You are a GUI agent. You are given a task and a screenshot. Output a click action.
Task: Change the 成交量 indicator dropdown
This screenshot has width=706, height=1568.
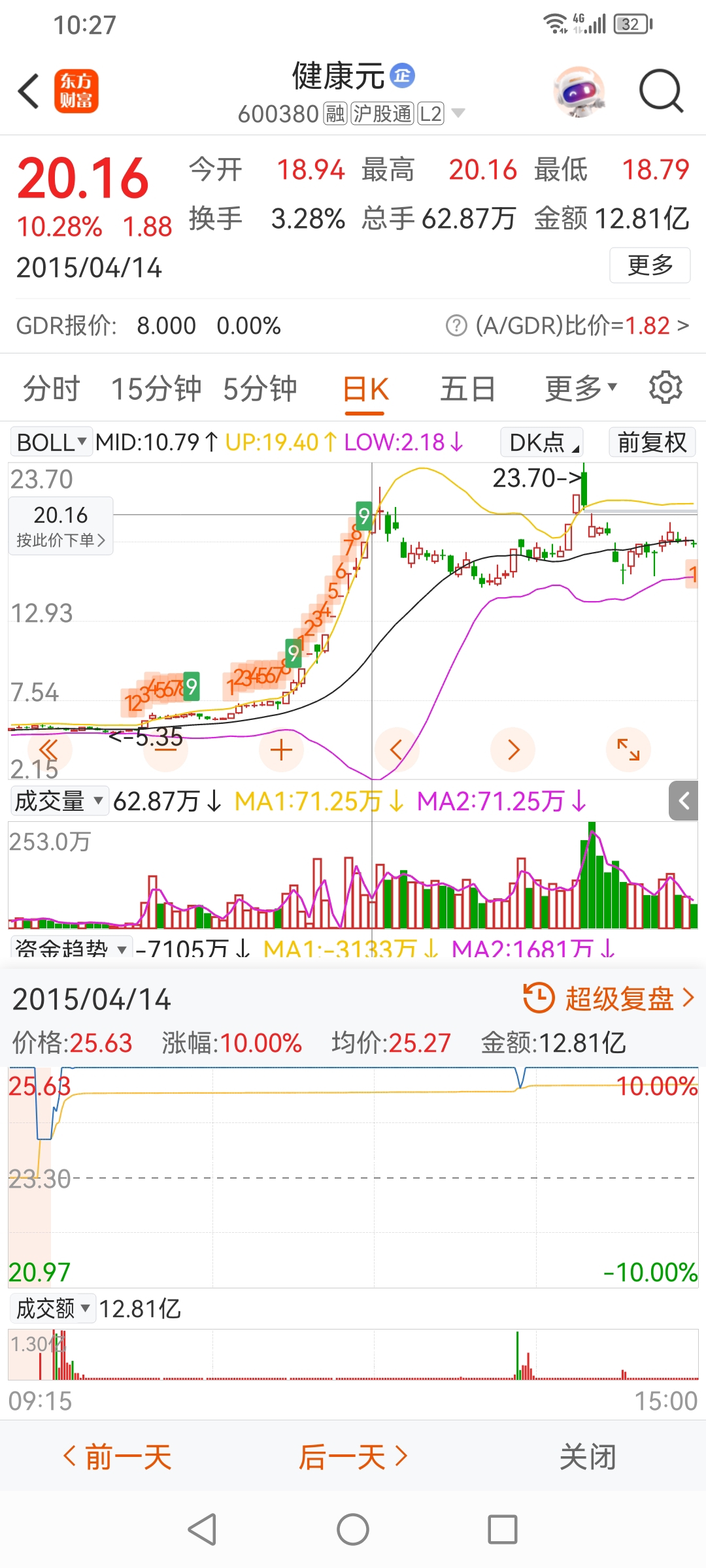click(x=59, y=801)
